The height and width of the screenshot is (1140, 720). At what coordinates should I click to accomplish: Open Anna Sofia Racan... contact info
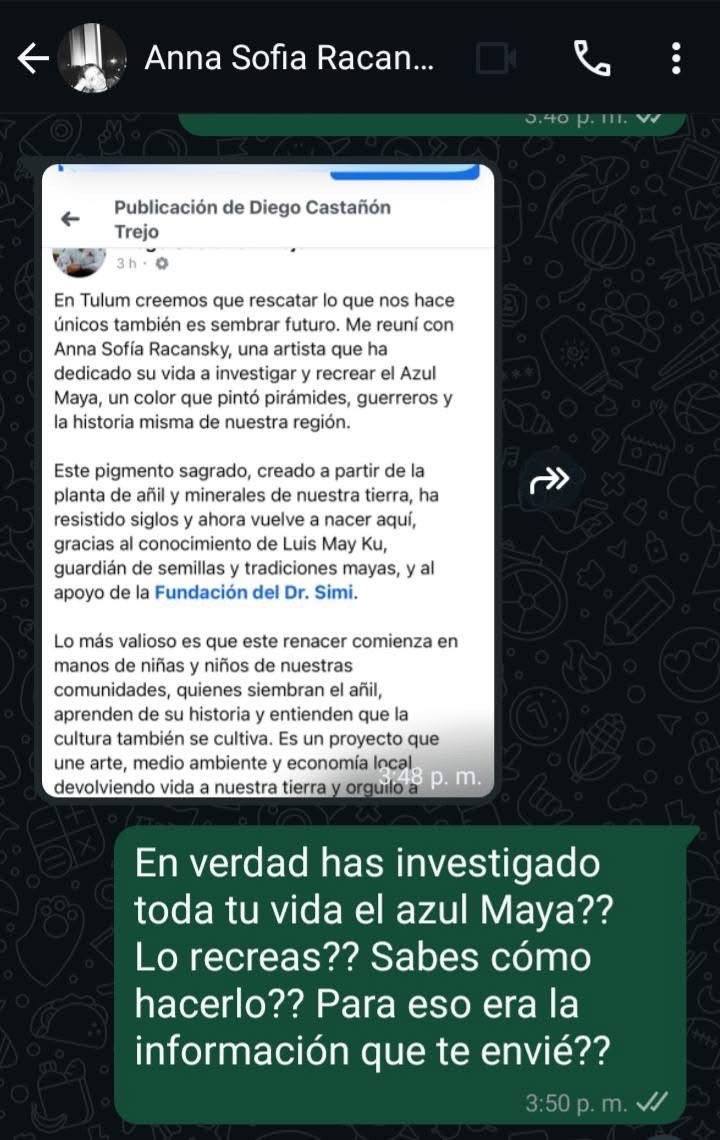290,60
